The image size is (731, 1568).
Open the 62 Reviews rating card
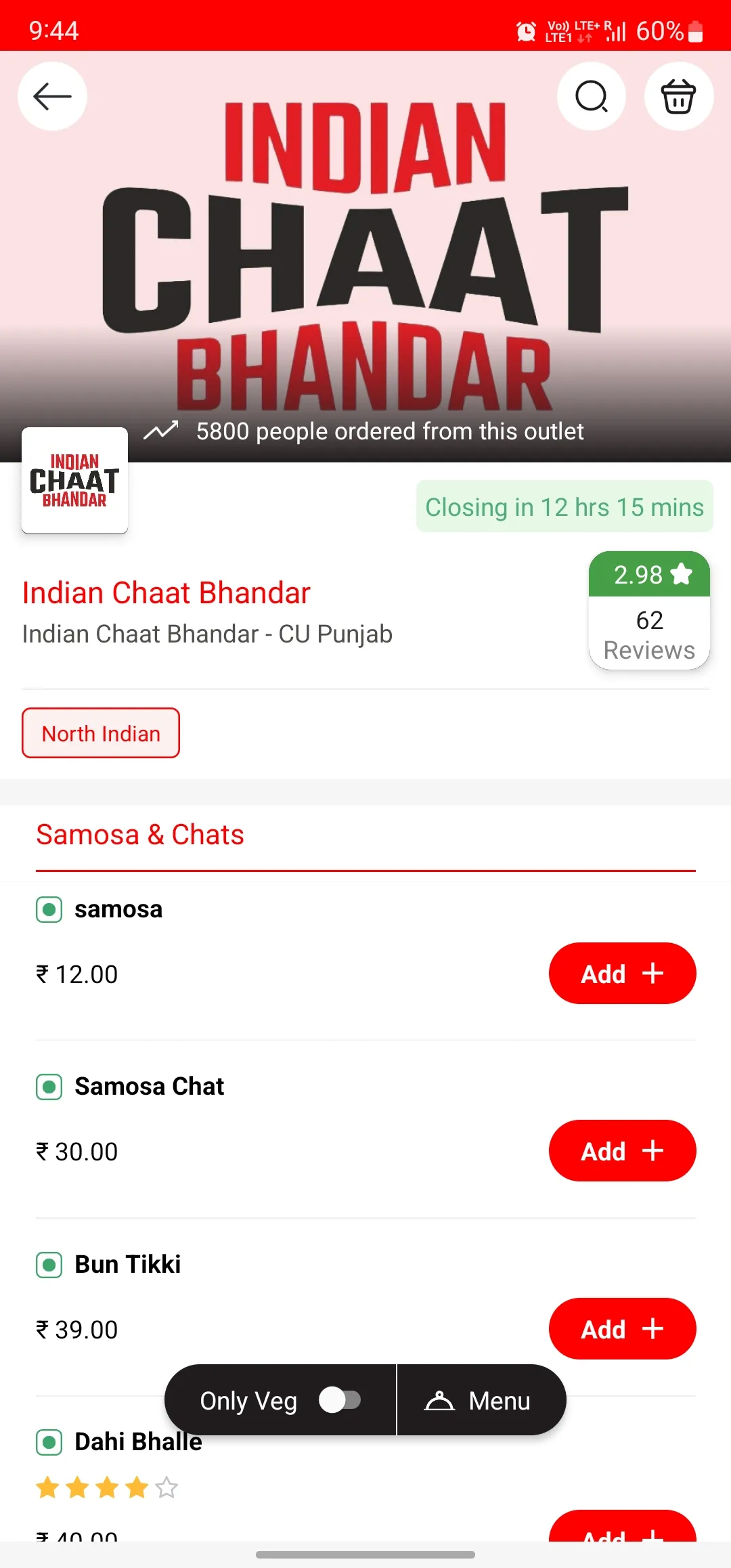click(x=649, y=611)
